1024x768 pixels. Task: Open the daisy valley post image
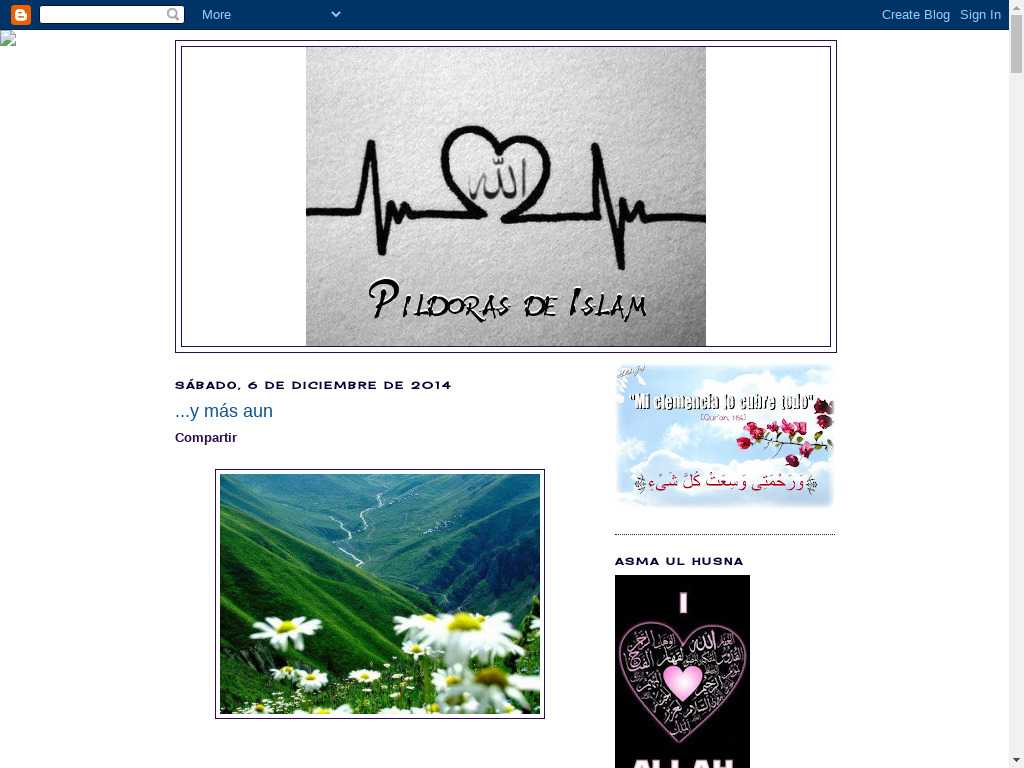point(380,594)
